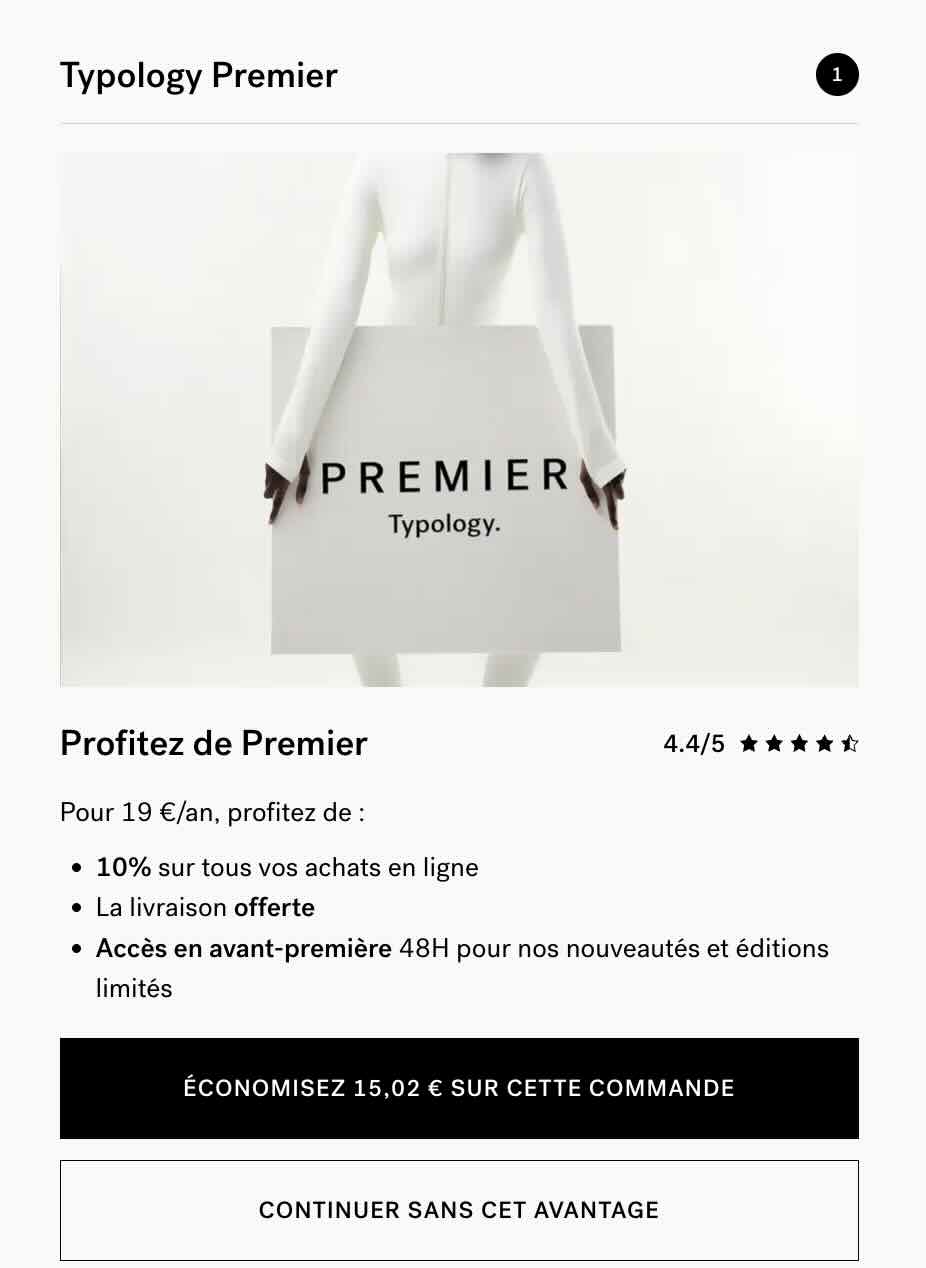
Task: Select Continuer sans cet avantage
Action: [x=459, y=1210]
